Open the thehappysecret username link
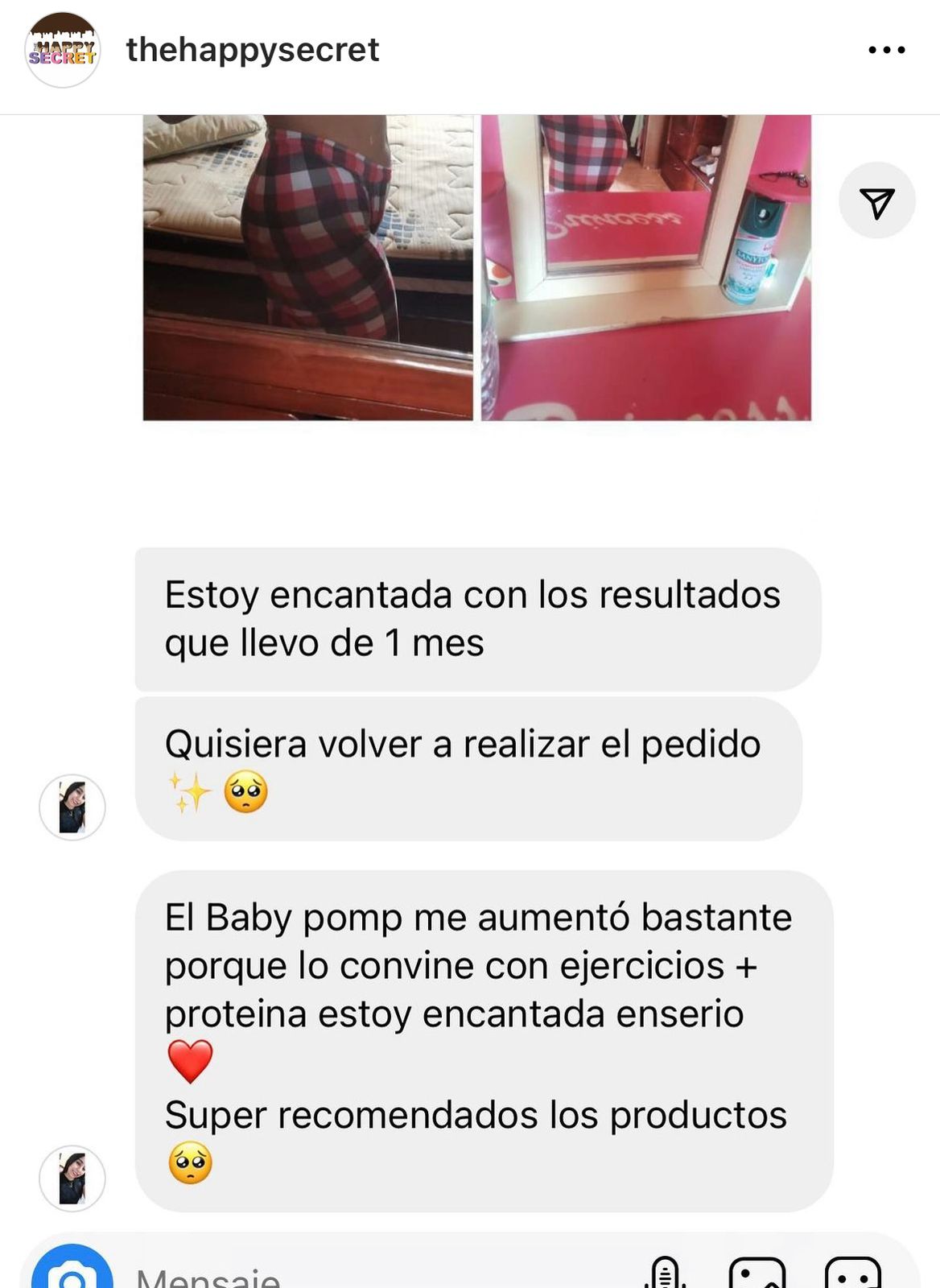This screenshot has height=1288, width=940. pyautogui.click(x=252, y=50)
